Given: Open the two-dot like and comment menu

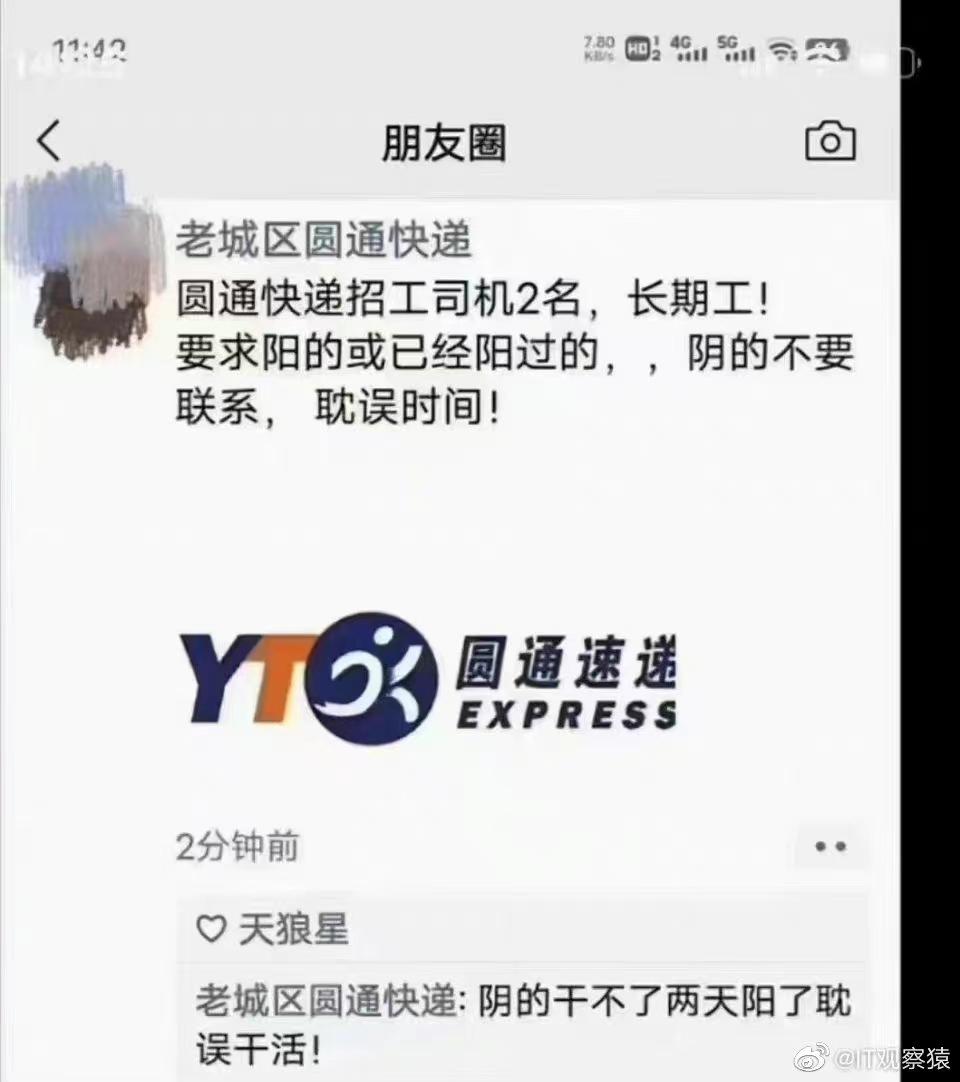Looking at the screenshot, I should click(830, 847).
